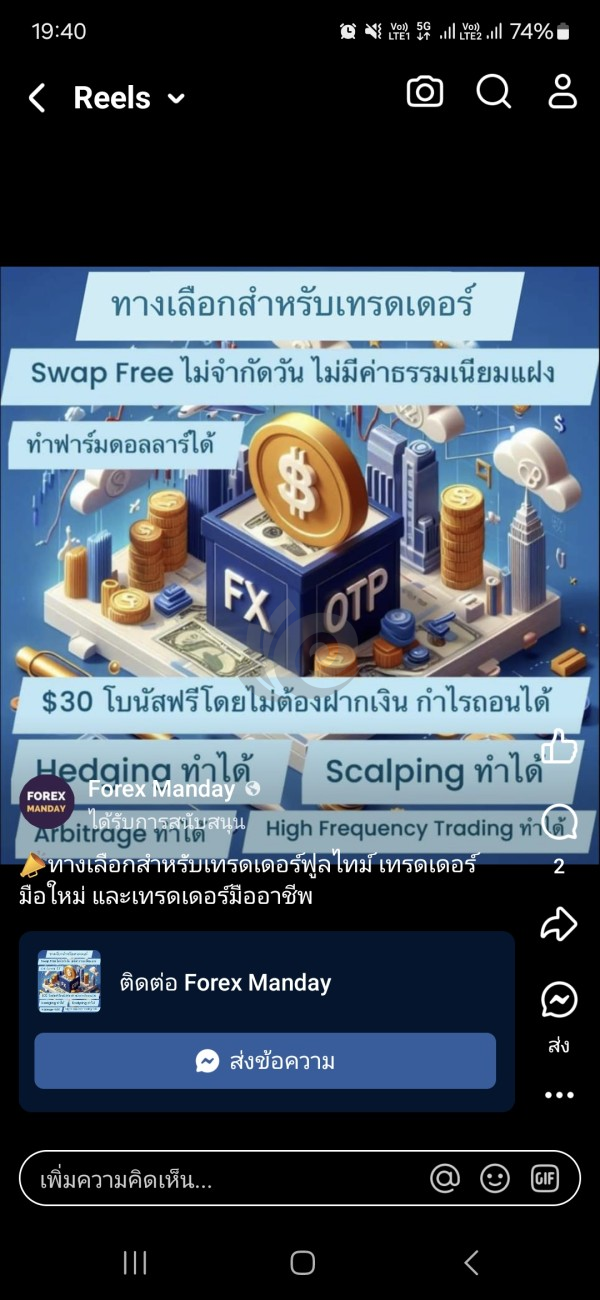This screenshot has height=1300, width=600.
Task: Open the Forex Manday avatar
Action: tap(46, 801)
